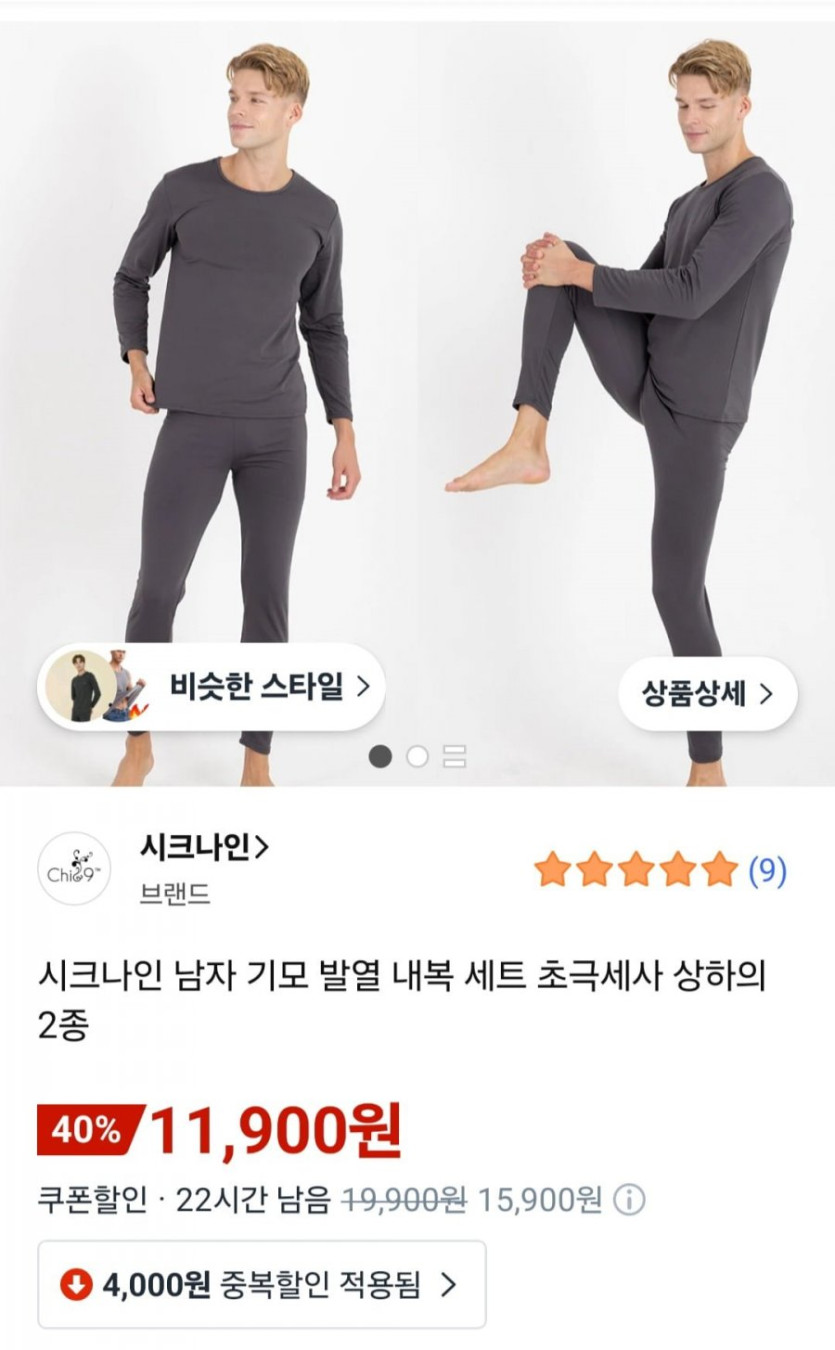This screenshot has height=1350, width=835.
Task: Open the 비슷한 스타일 similar styles button
Action: (212, 687)
